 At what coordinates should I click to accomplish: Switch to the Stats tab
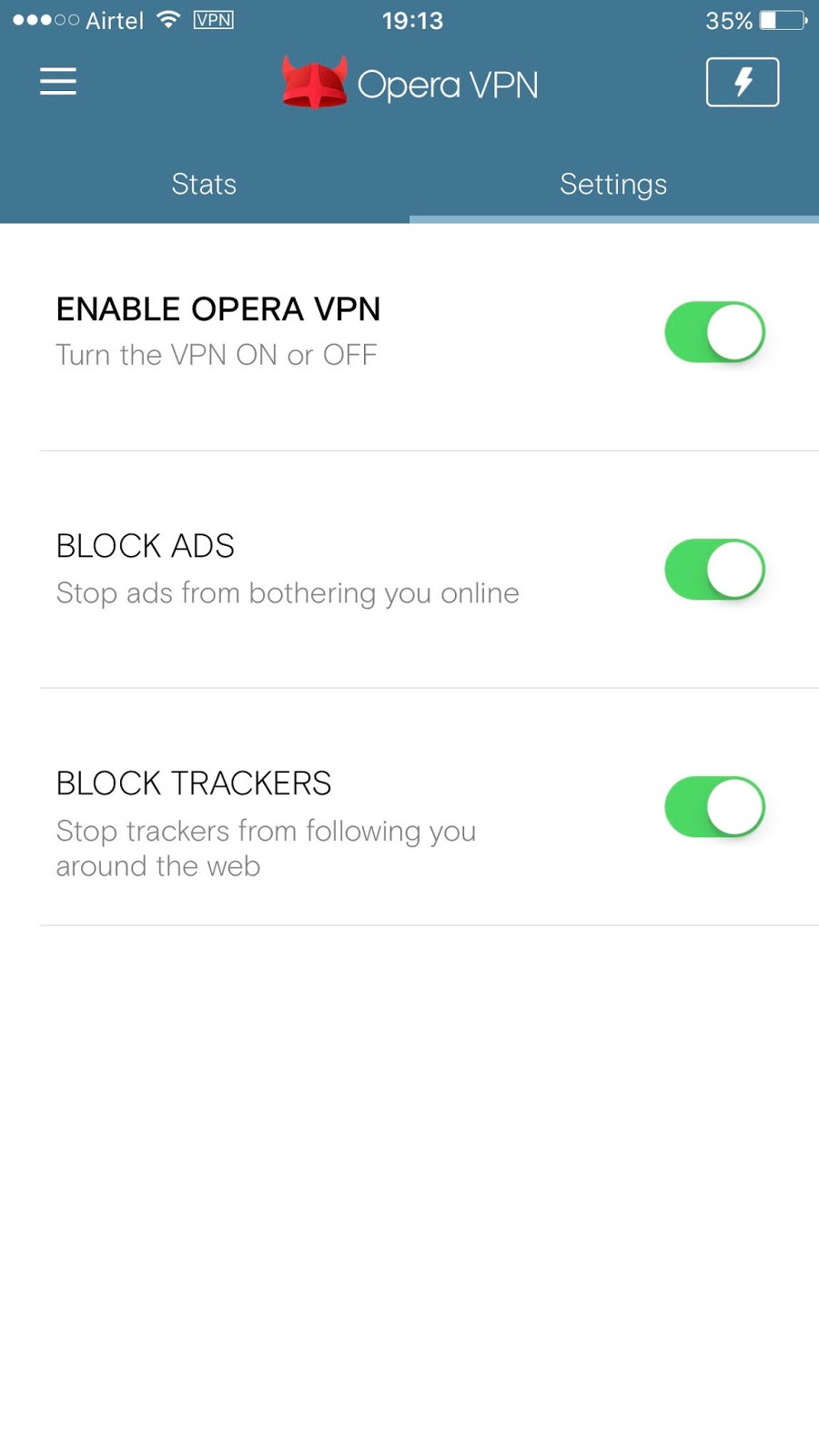coord(204,184)
